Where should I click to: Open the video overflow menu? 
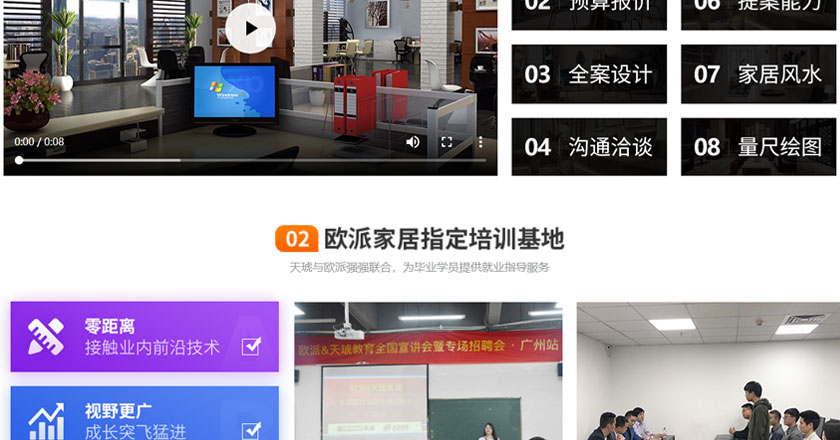(480, 142)
